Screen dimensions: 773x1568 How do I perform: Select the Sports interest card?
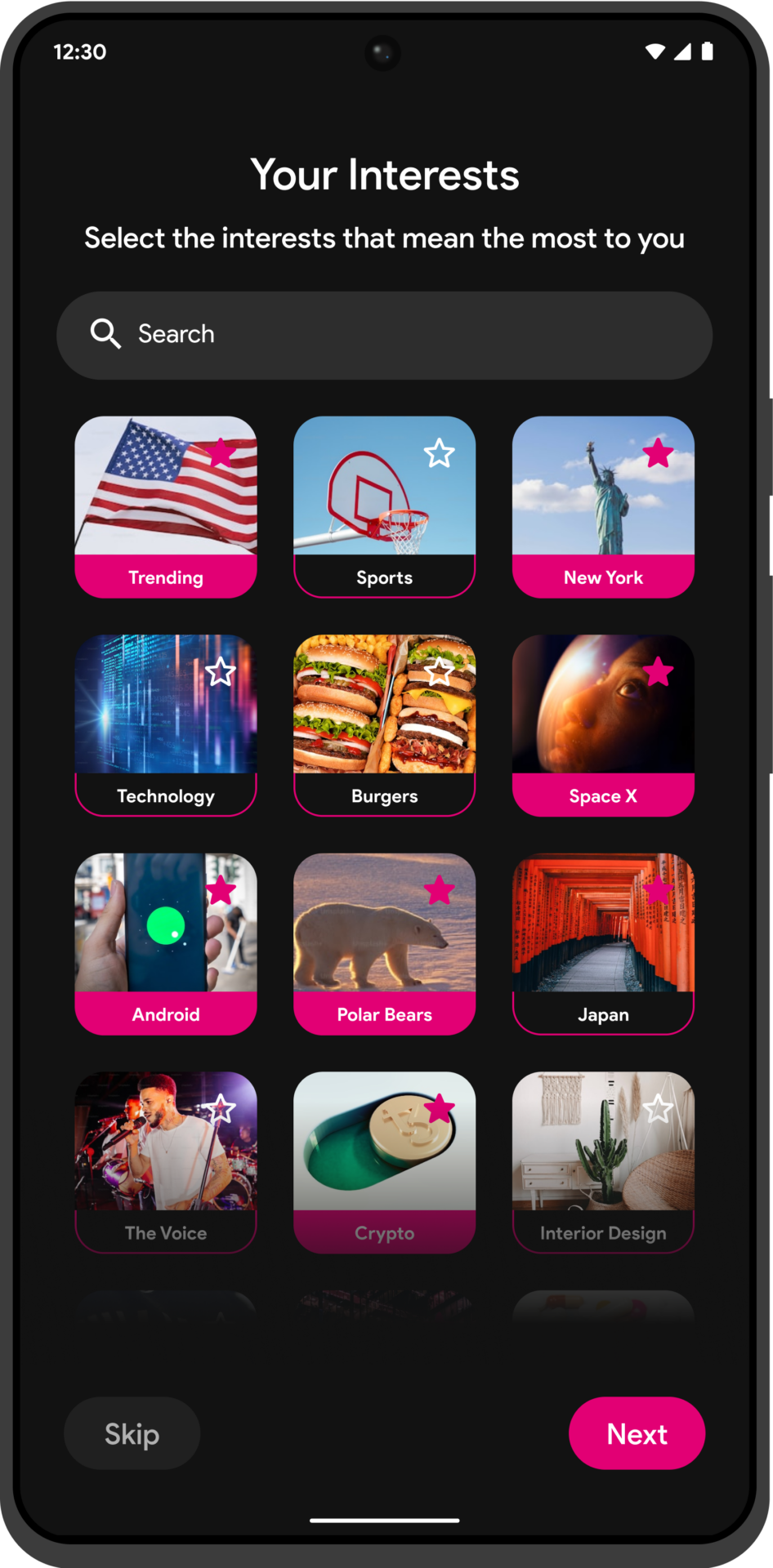click(x=384, y=506)
